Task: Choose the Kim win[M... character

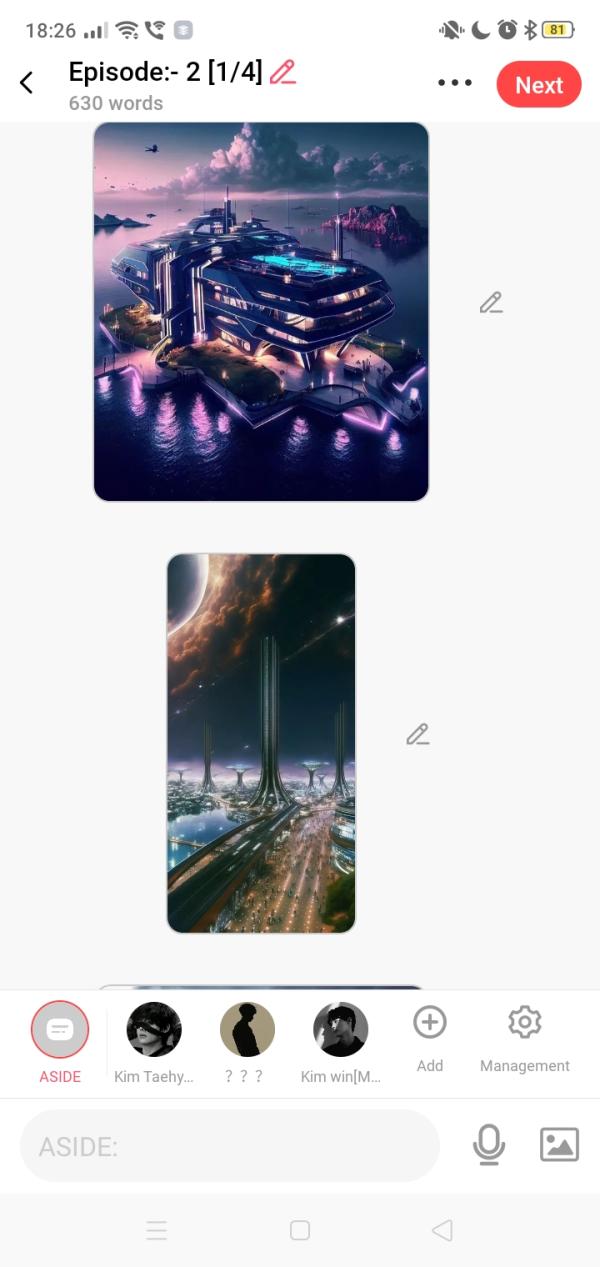Action: (x=340, y=1030)
